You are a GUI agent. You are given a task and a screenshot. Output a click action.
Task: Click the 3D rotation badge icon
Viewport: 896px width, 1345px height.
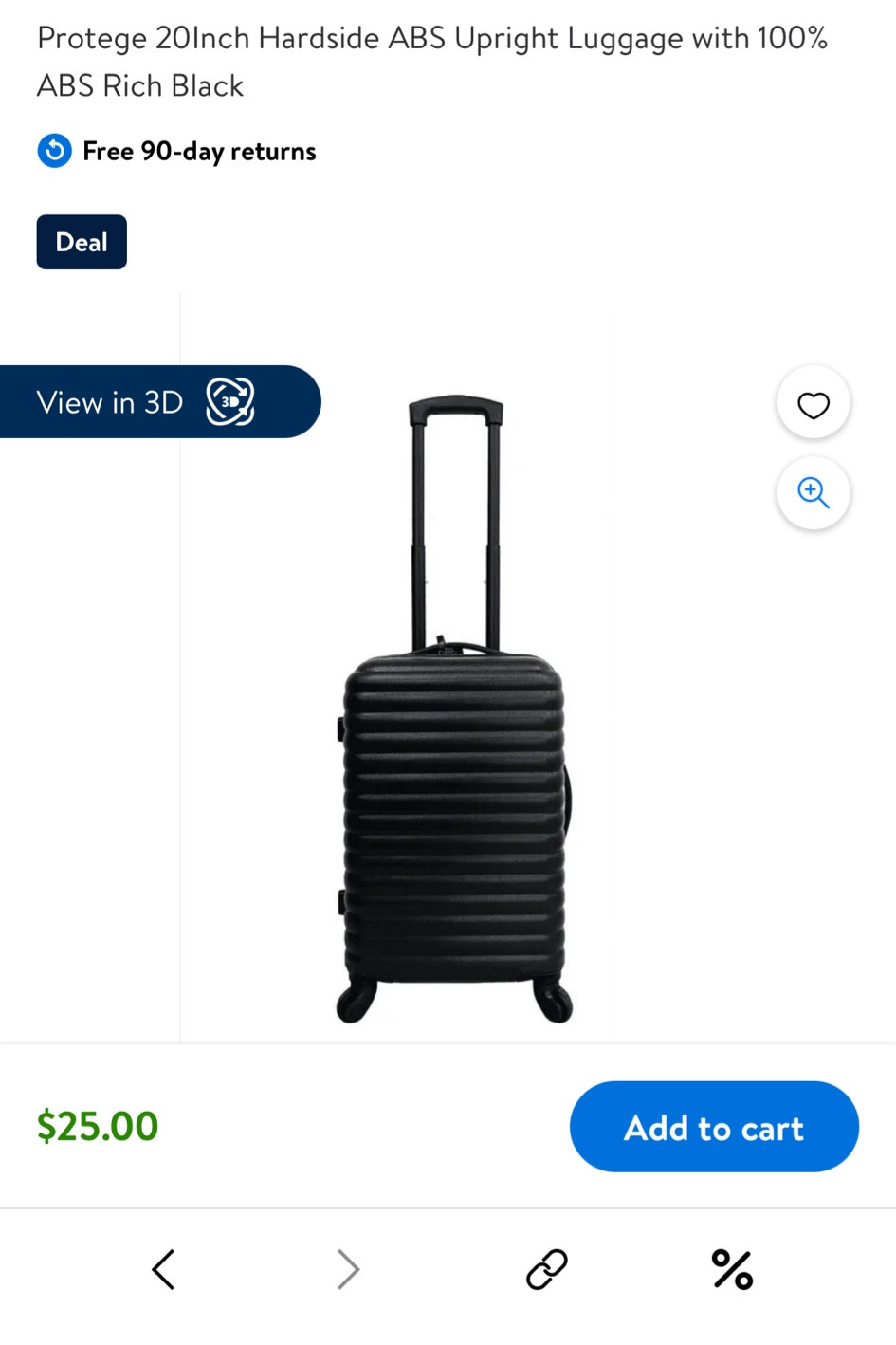[229, 401]
